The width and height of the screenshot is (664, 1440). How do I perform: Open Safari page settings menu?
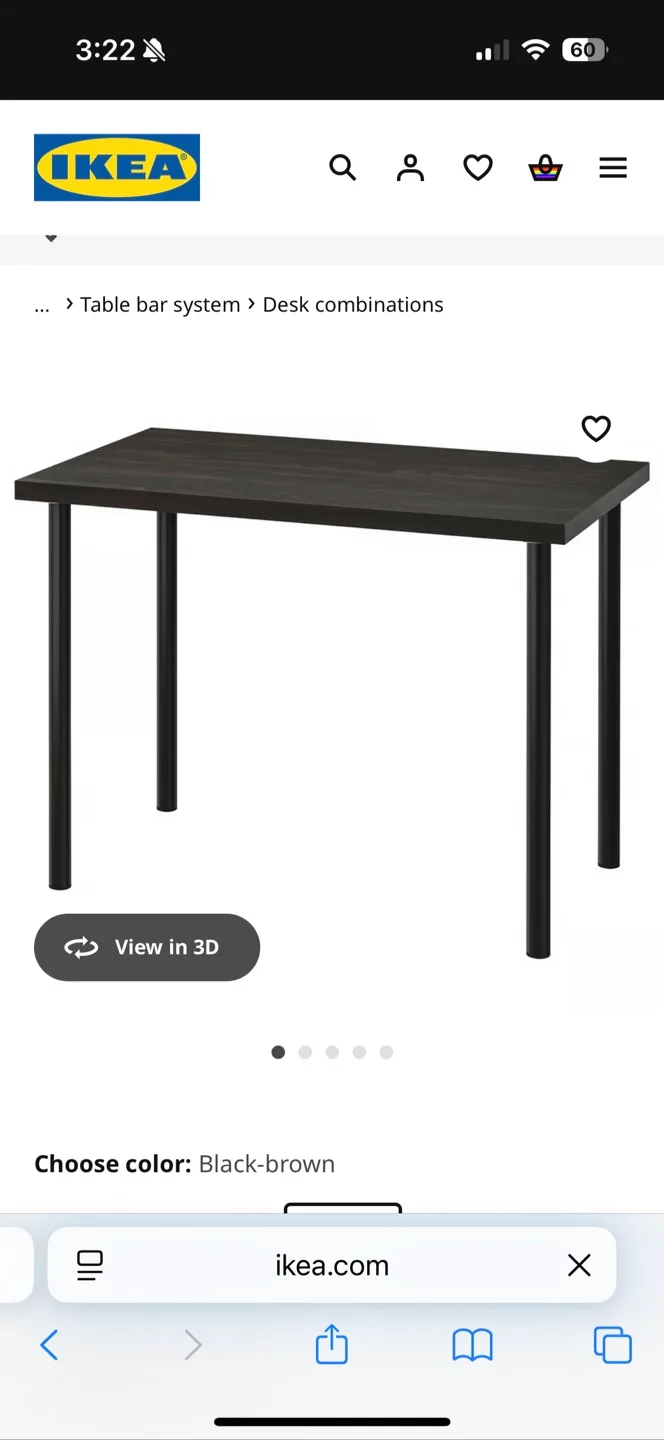pyautogui.click(x=90, y=1265)
